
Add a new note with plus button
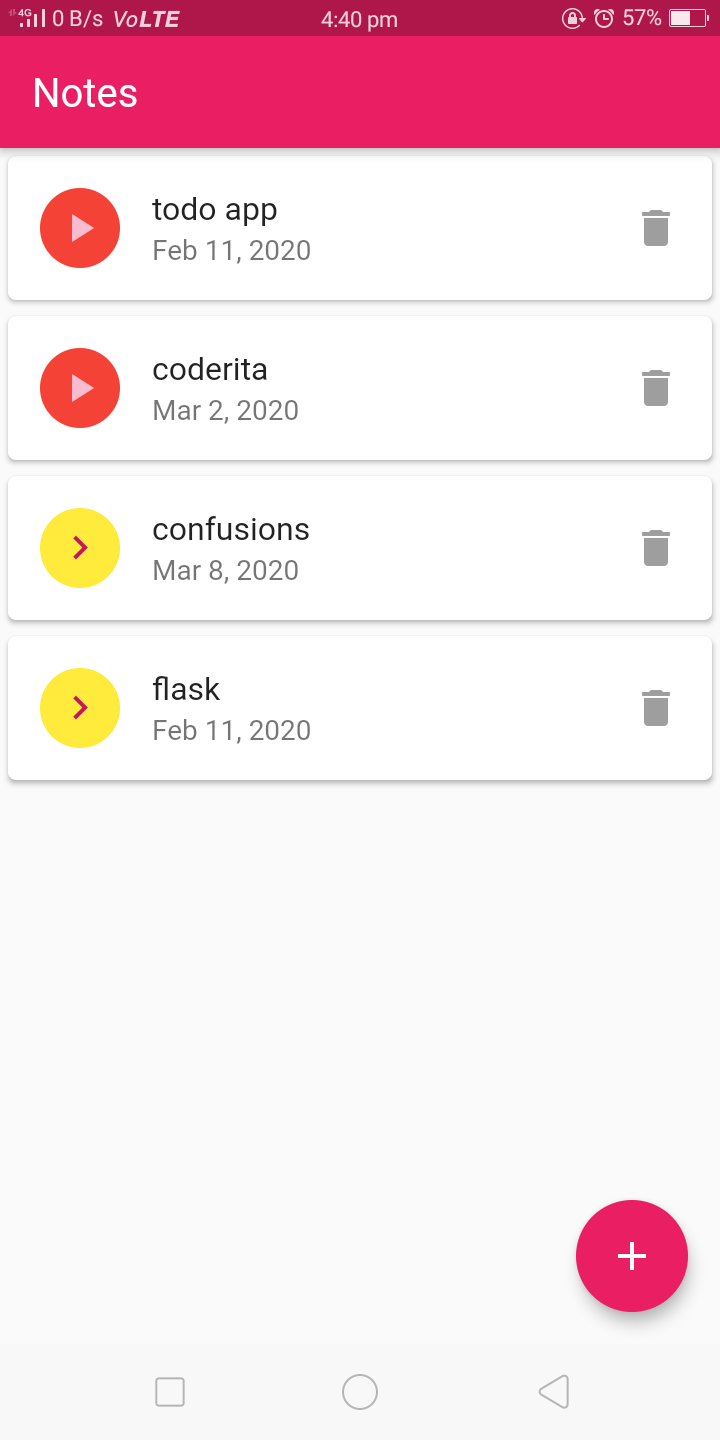(632, 1256)
